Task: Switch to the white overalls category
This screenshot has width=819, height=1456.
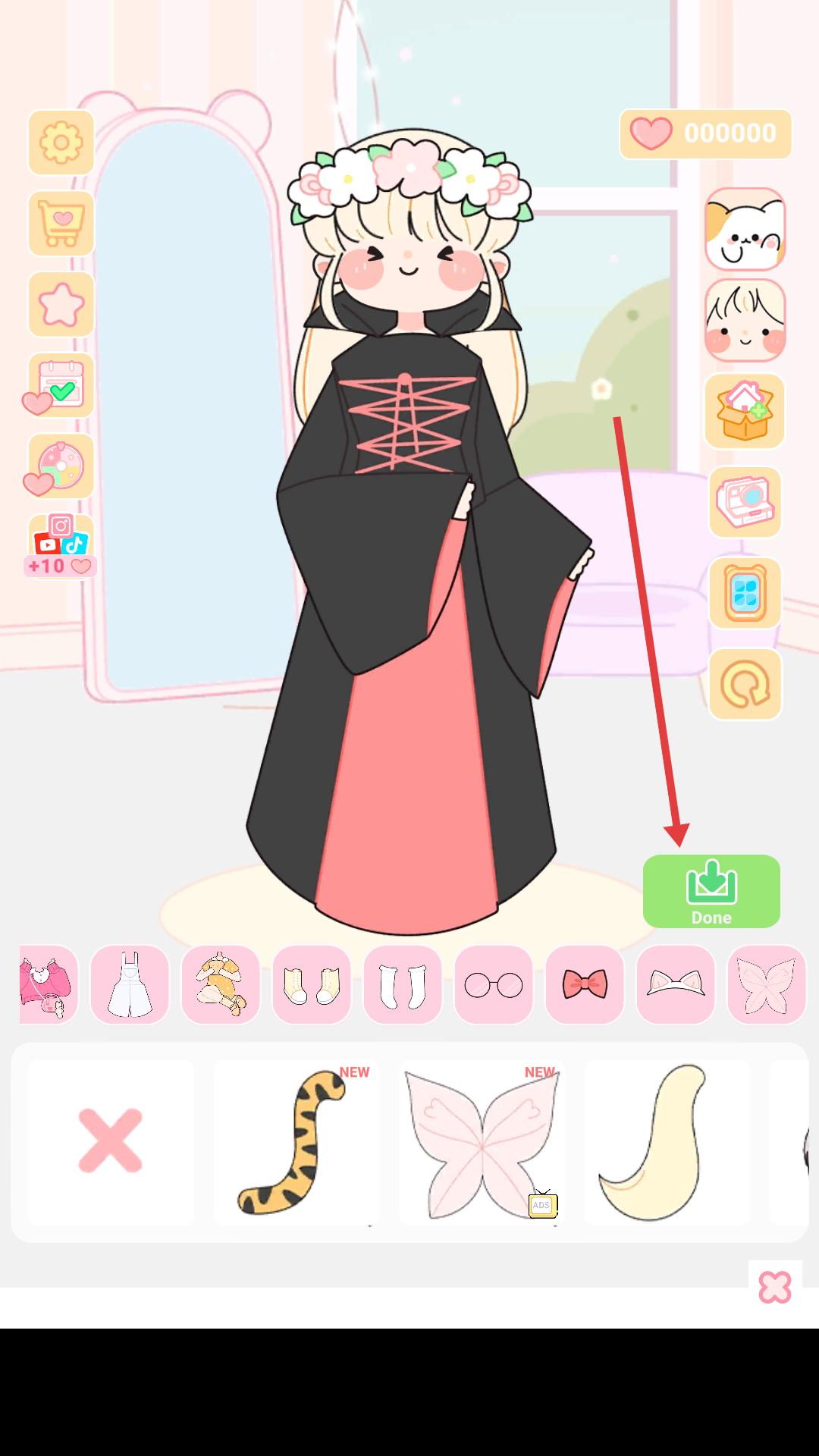Action: coord(130,984)
